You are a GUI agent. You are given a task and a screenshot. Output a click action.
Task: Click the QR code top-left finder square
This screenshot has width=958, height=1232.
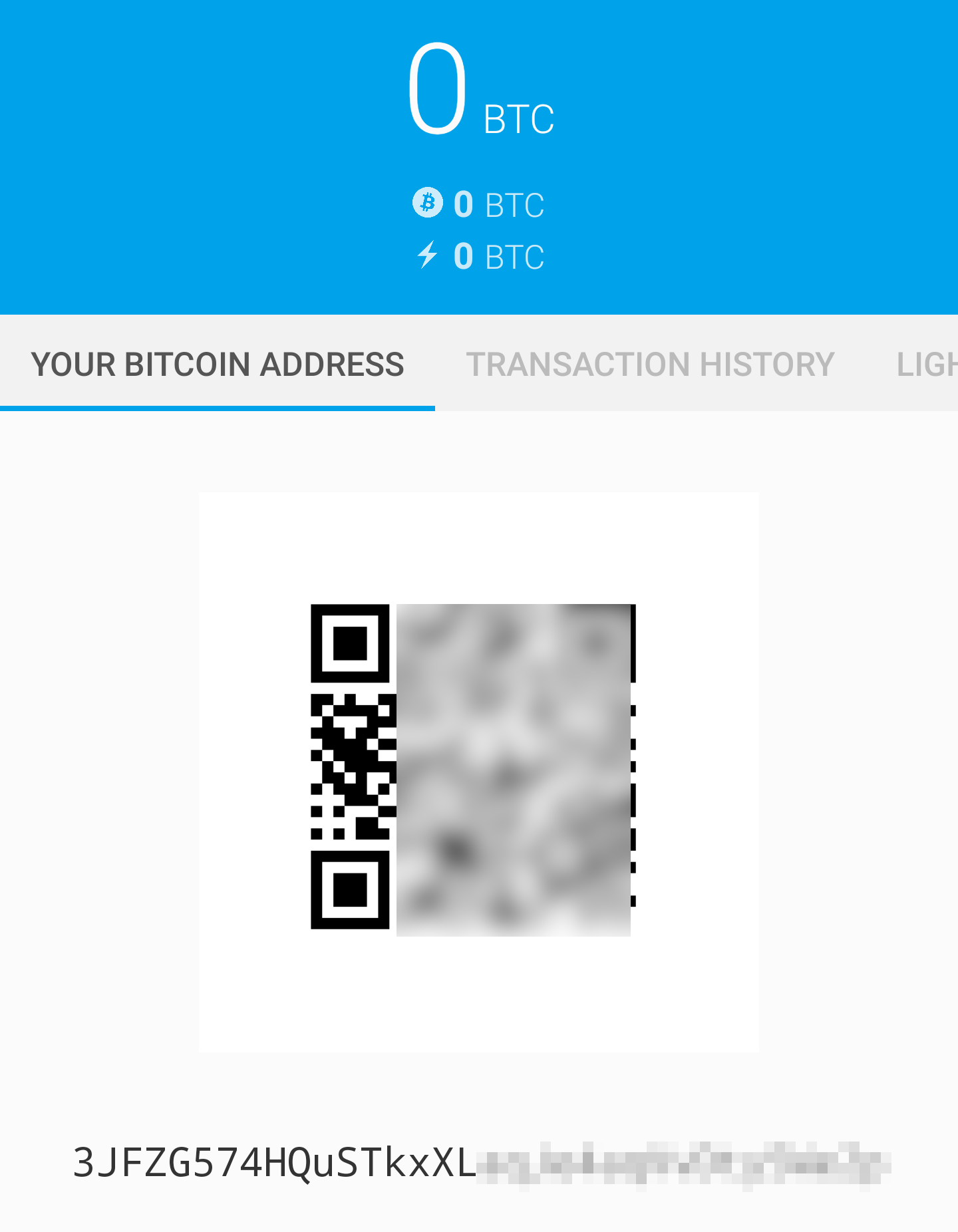(x=351, y=644)
